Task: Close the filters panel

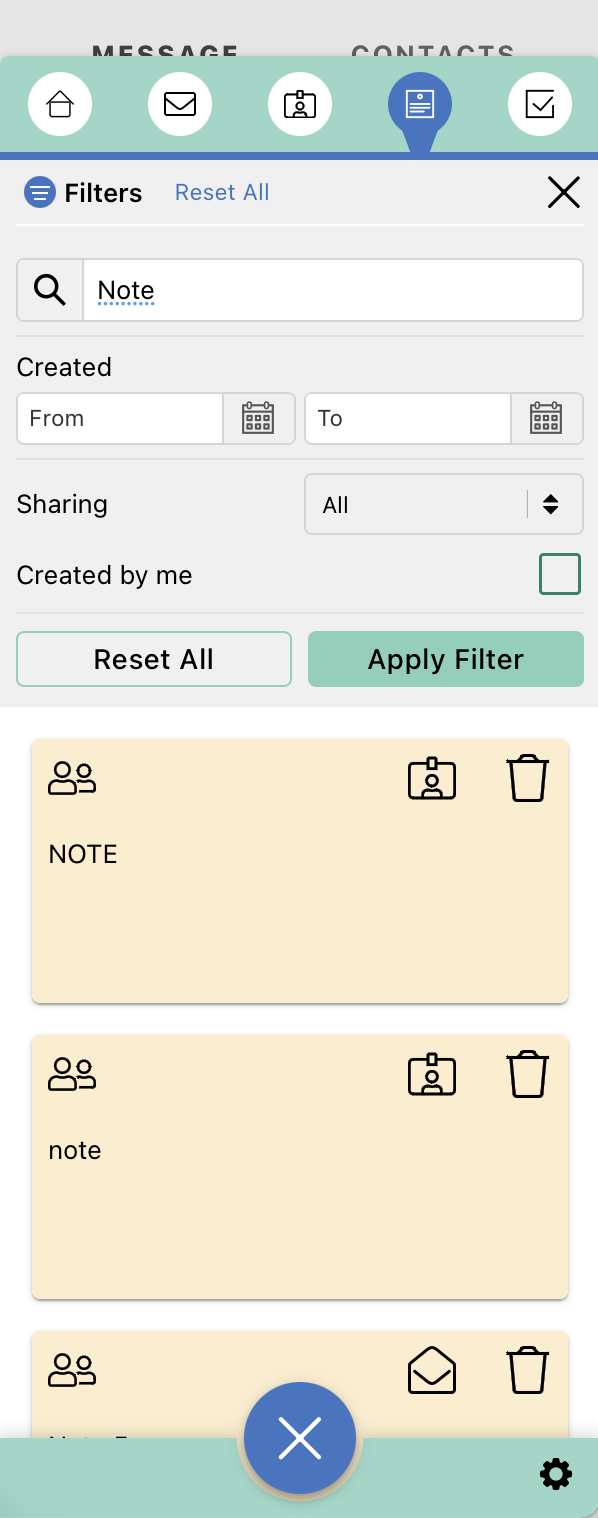Action: click(564, 192)
